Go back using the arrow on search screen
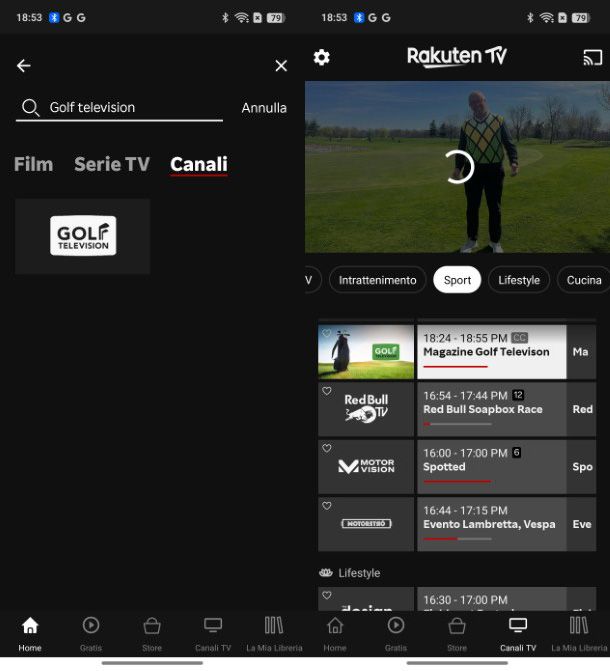The image size is (610, 671). click(24, 66)
